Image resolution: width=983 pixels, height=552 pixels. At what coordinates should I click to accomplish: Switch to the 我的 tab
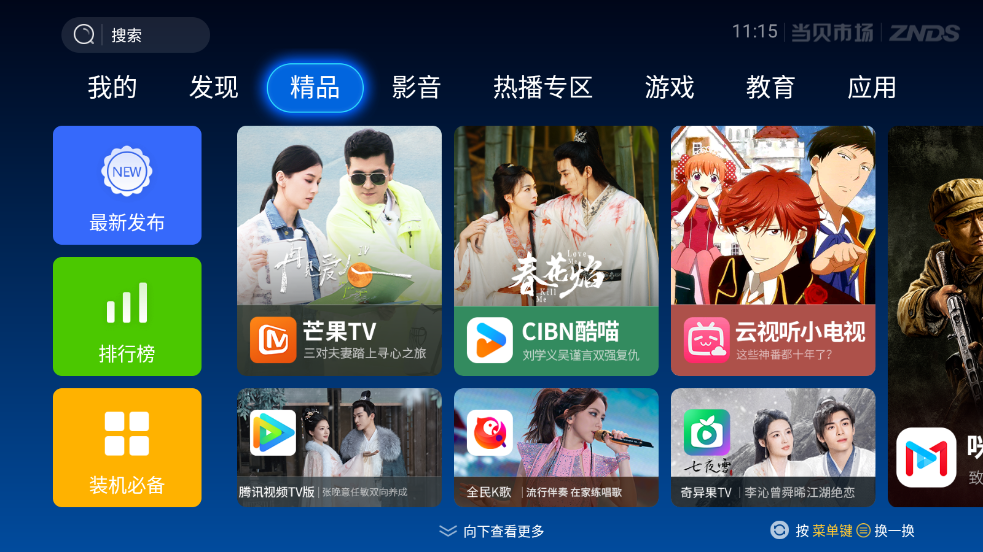[x=112, y=88]
